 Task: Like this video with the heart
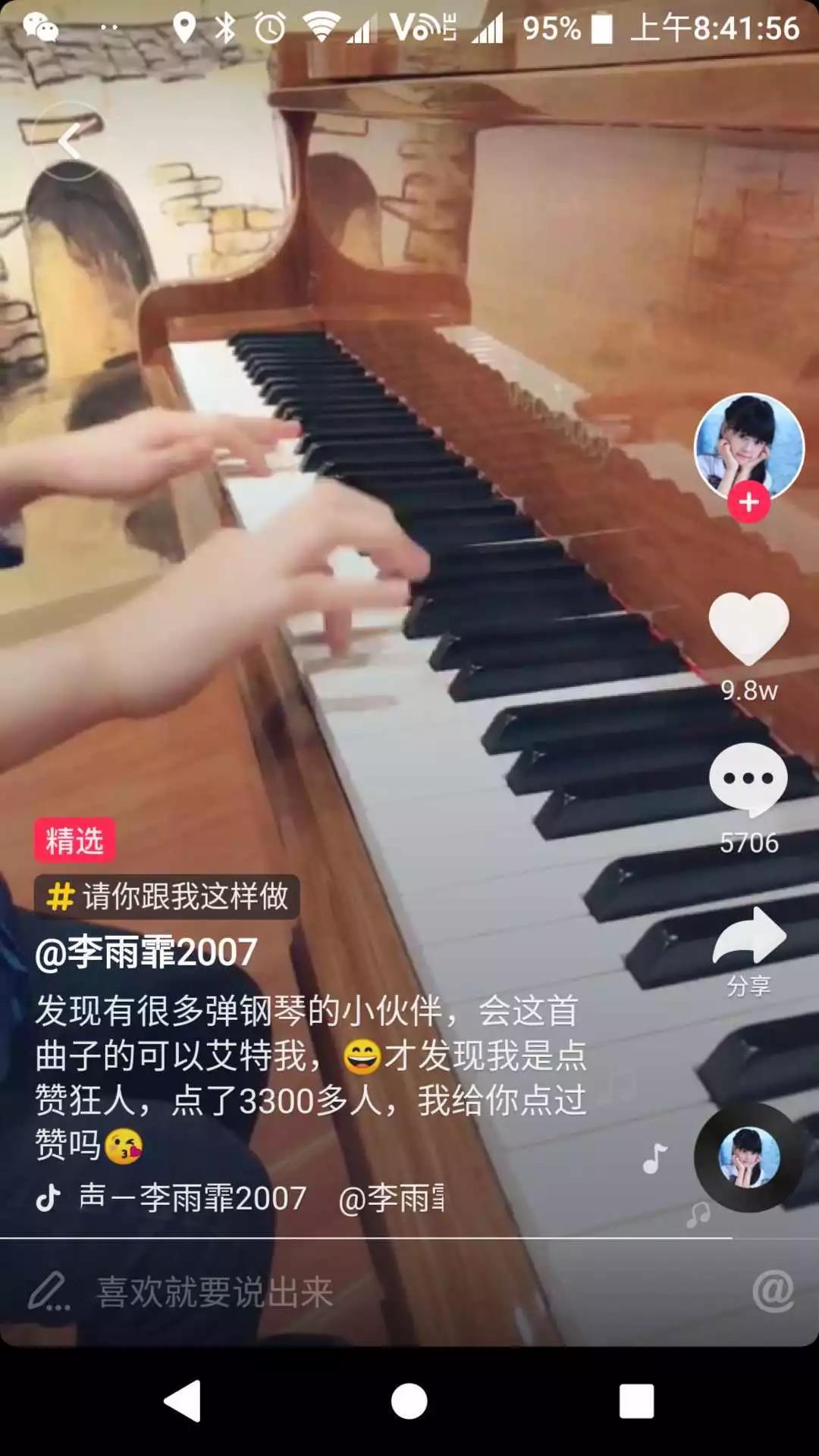pos(749,628)
